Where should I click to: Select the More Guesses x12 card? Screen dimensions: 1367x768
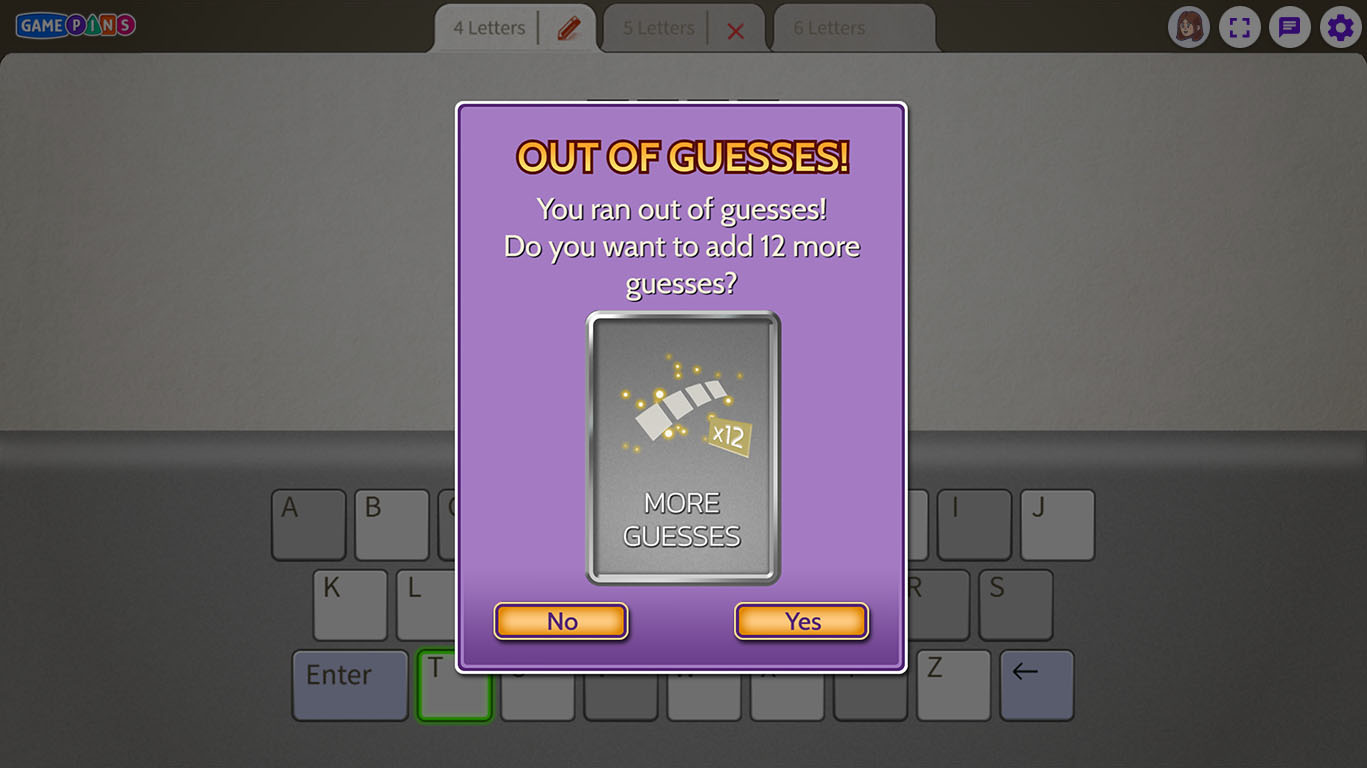pos(682,447)
